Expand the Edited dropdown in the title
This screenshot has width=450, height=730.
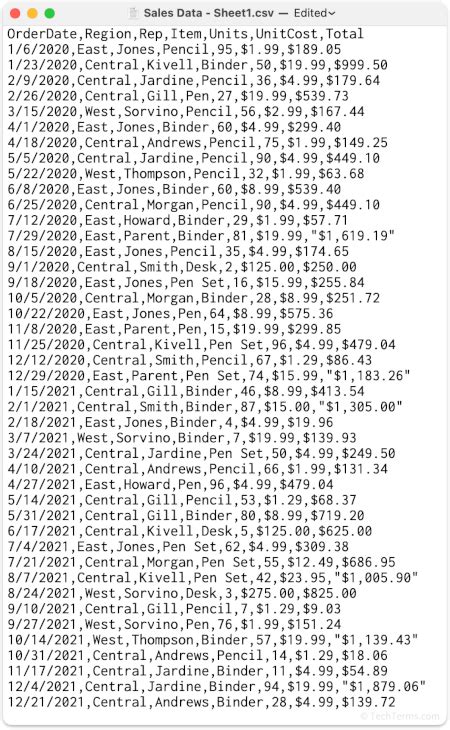[314, 13]
